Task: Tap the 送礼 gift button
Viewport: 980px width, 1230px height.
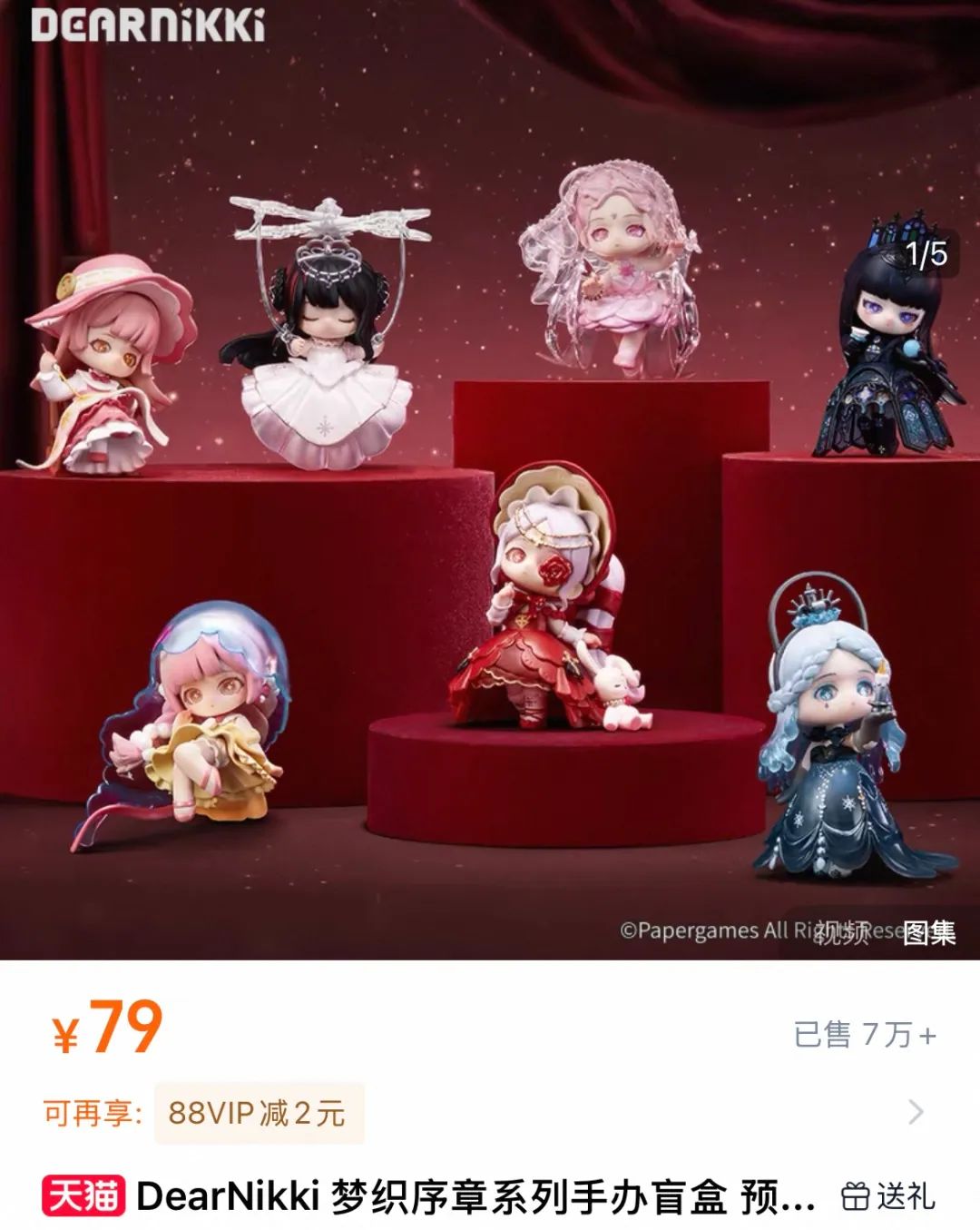Action: click(888, 1196)
